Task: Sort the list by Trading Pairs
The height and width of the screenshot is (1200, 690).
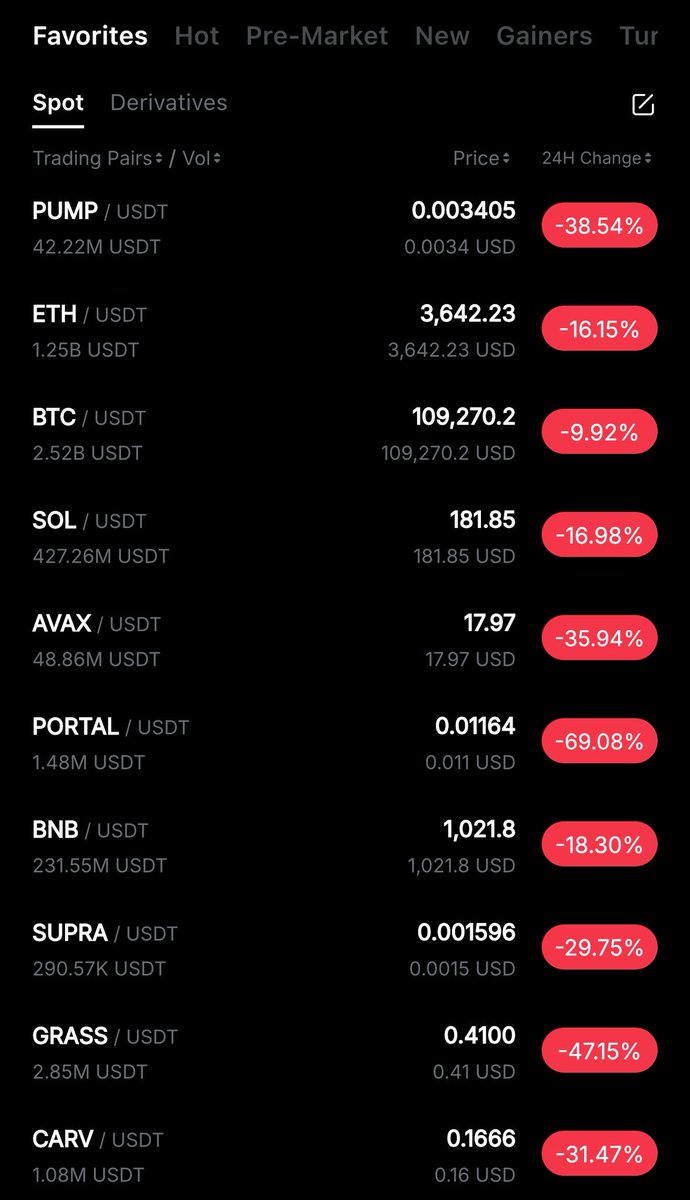Action: pos(97,158)
